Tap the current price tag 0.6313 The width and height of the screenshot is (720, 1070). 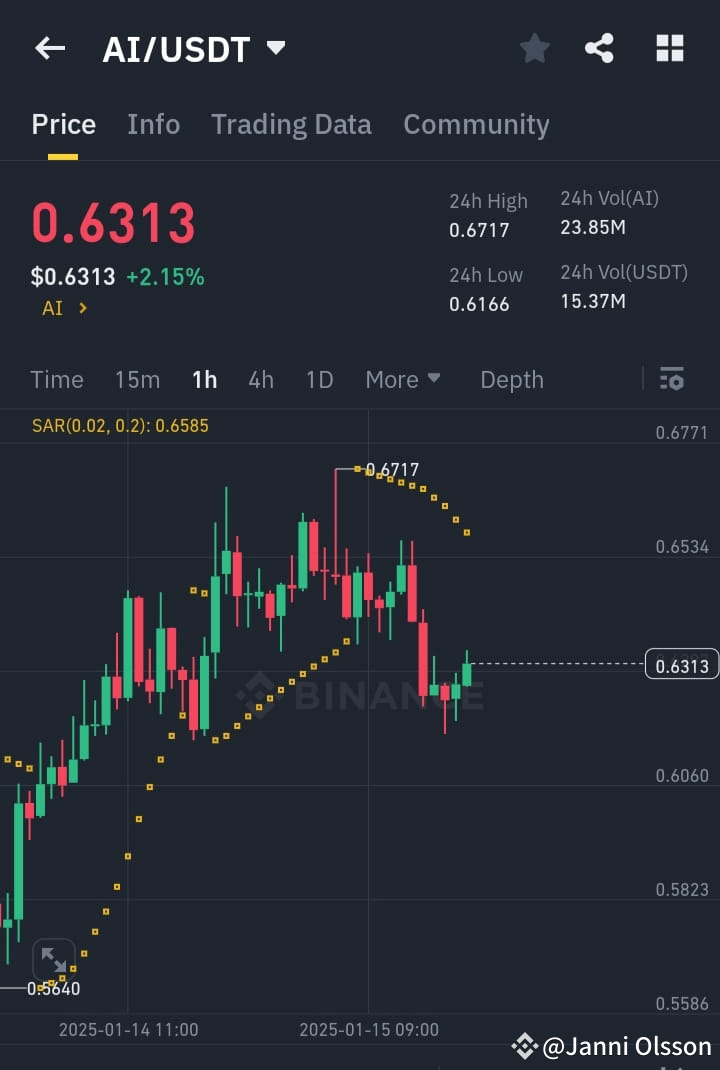pos(681,664)
